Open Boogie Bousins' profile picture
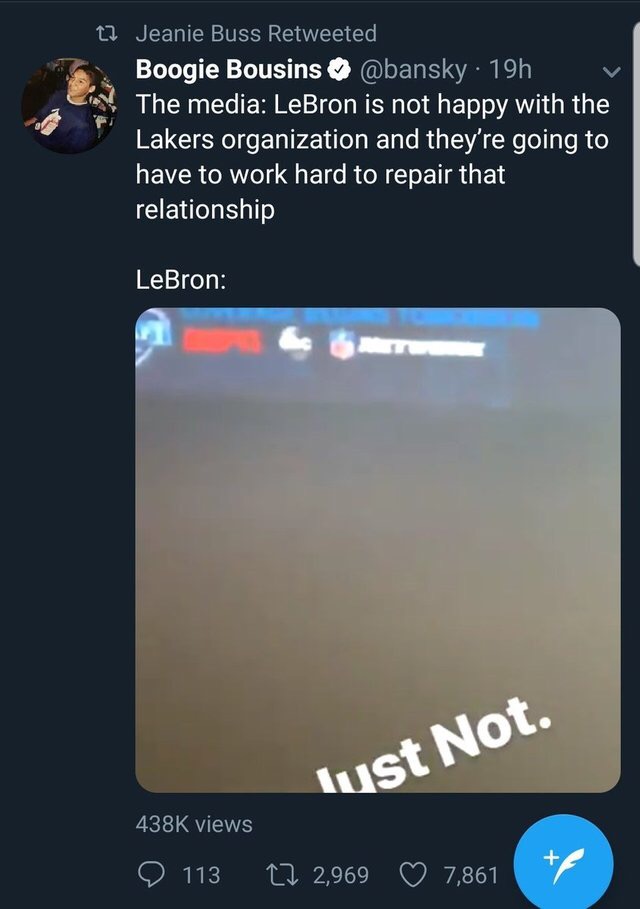This screenshot has width=640, height=909. 66,104
